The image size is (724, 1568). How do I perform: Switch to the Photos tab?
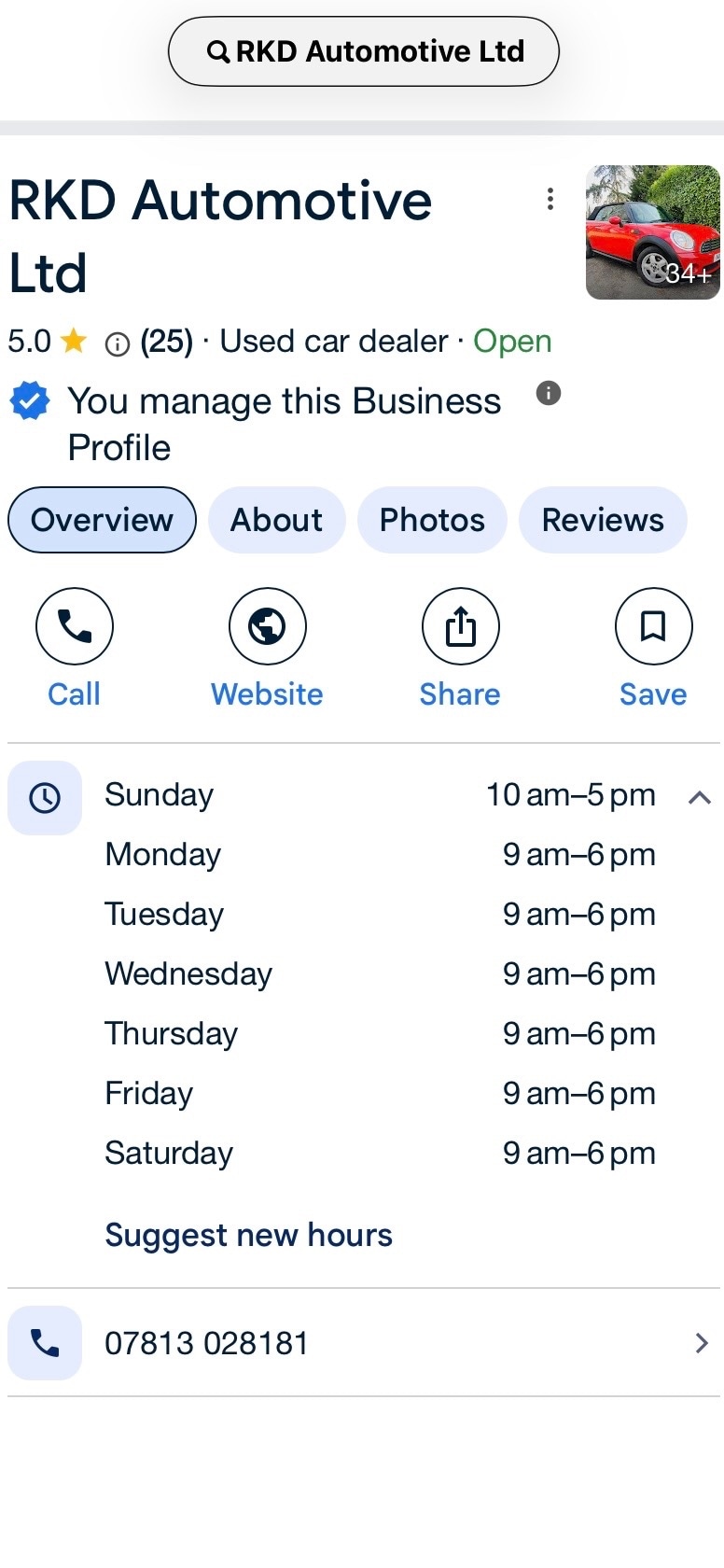coord(432,520)
